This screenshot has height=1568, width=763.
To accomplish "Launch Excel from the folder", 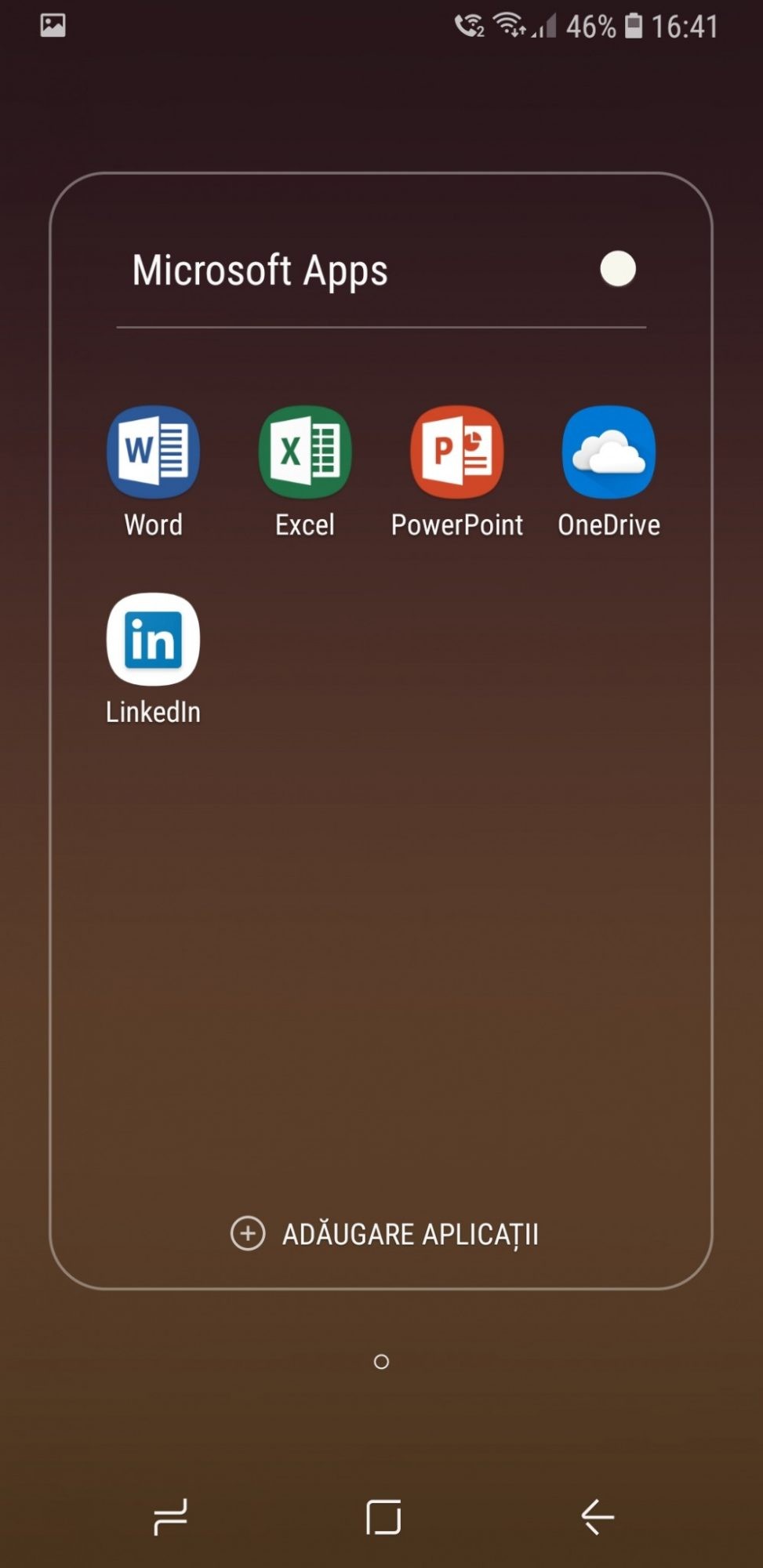I will coord(305,452).
